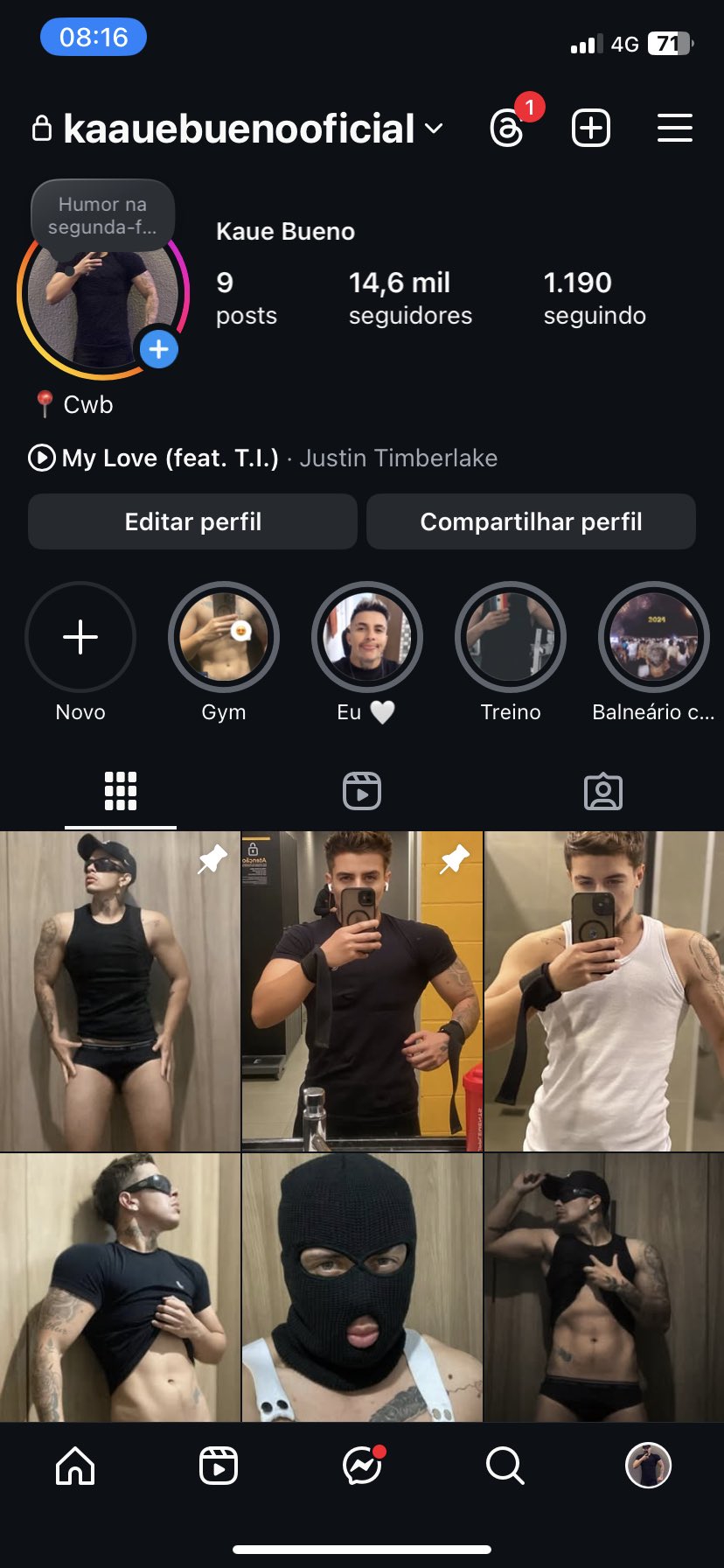View seguindo list
The image size is (724, 1568).
(x=595, y=297)
